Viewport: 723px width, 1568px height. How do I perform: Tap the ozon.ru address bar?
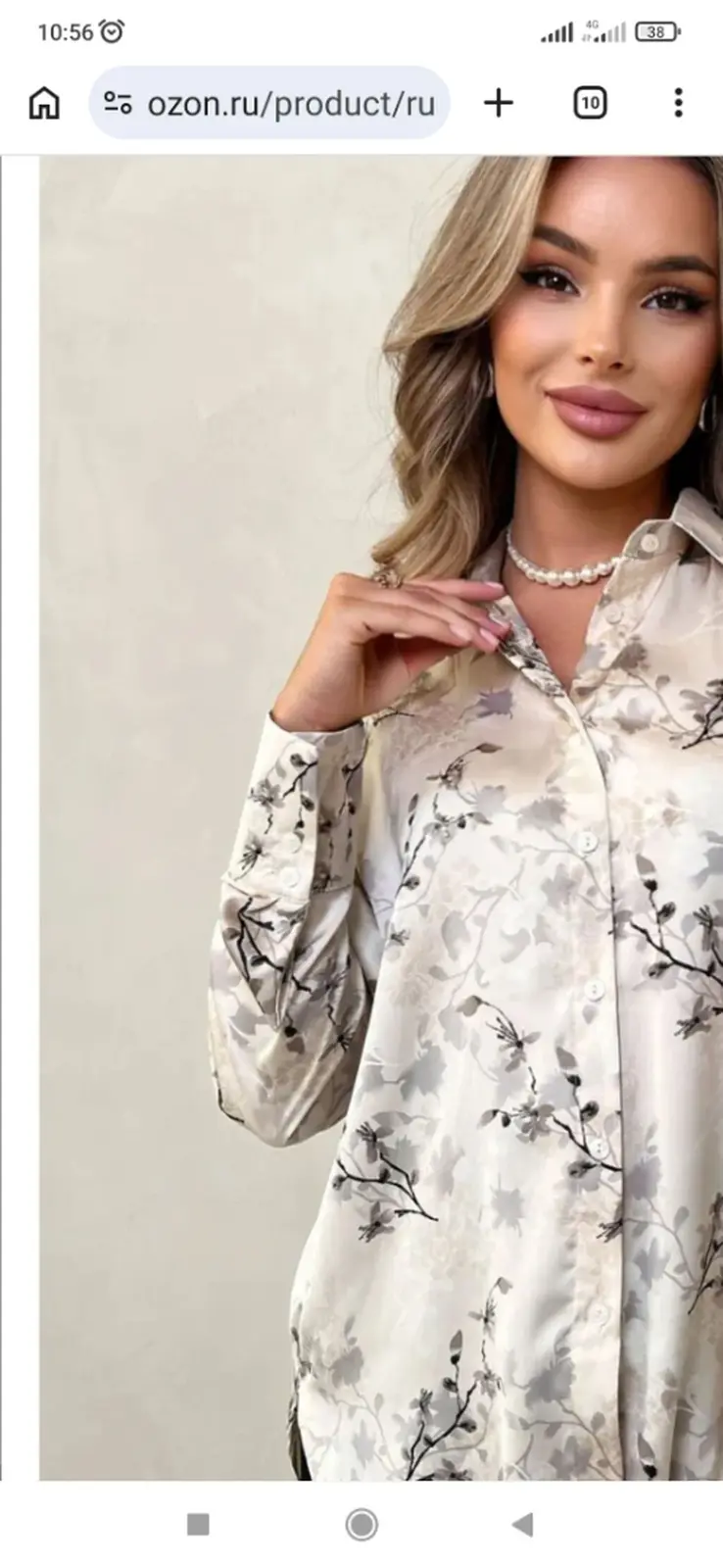(269, 103)
